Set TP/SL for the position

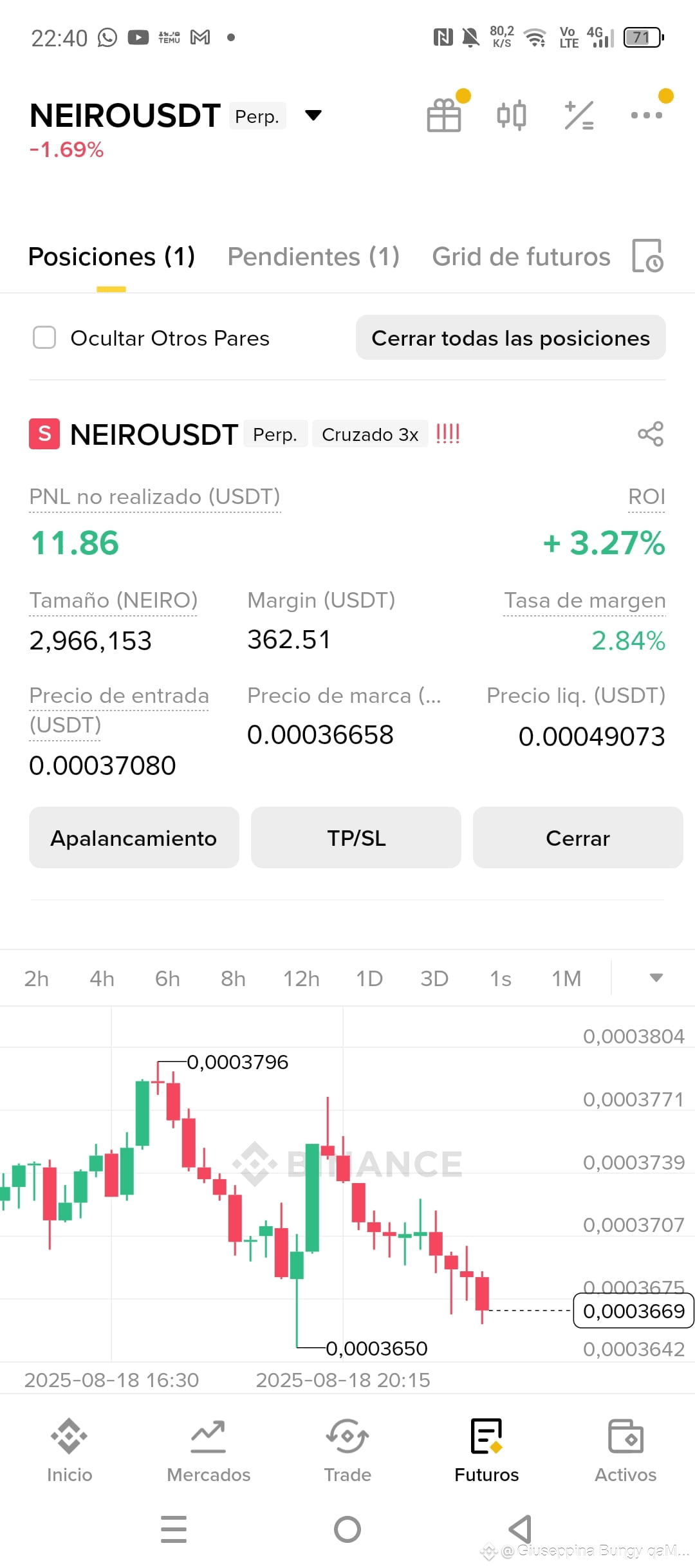[x=356, y=837]
